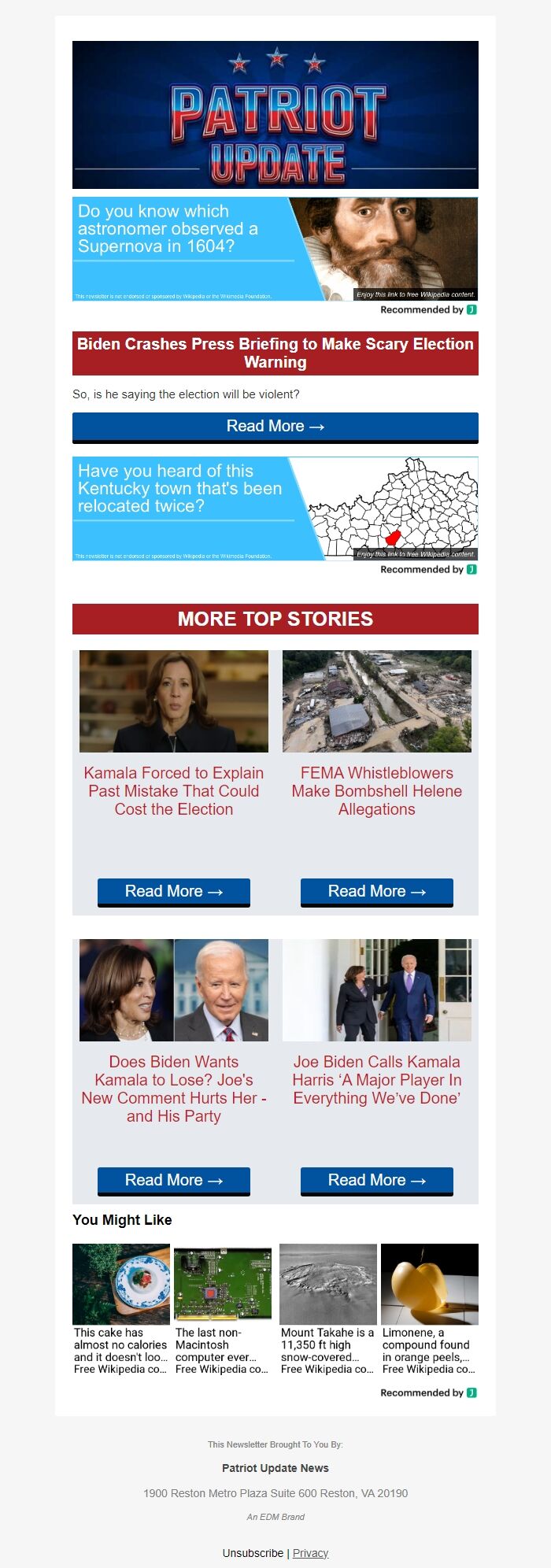Image resolution: width=551 pixels, height=1568 pixels.
Task: Read more about Biden's election warning
Action: pyautogui.click(x=275, y=427)
